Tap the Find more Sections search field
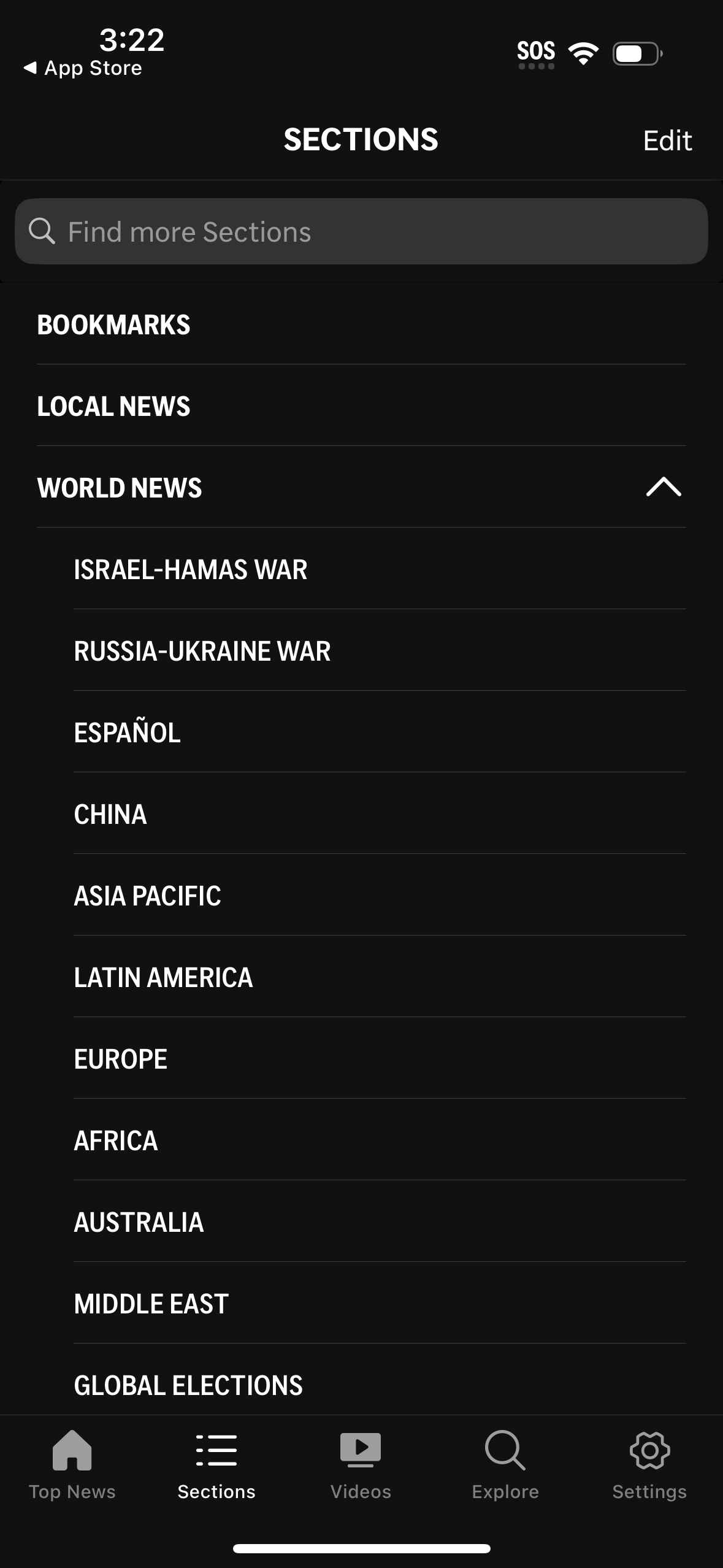723x1568 pixels. pos(361,231)
